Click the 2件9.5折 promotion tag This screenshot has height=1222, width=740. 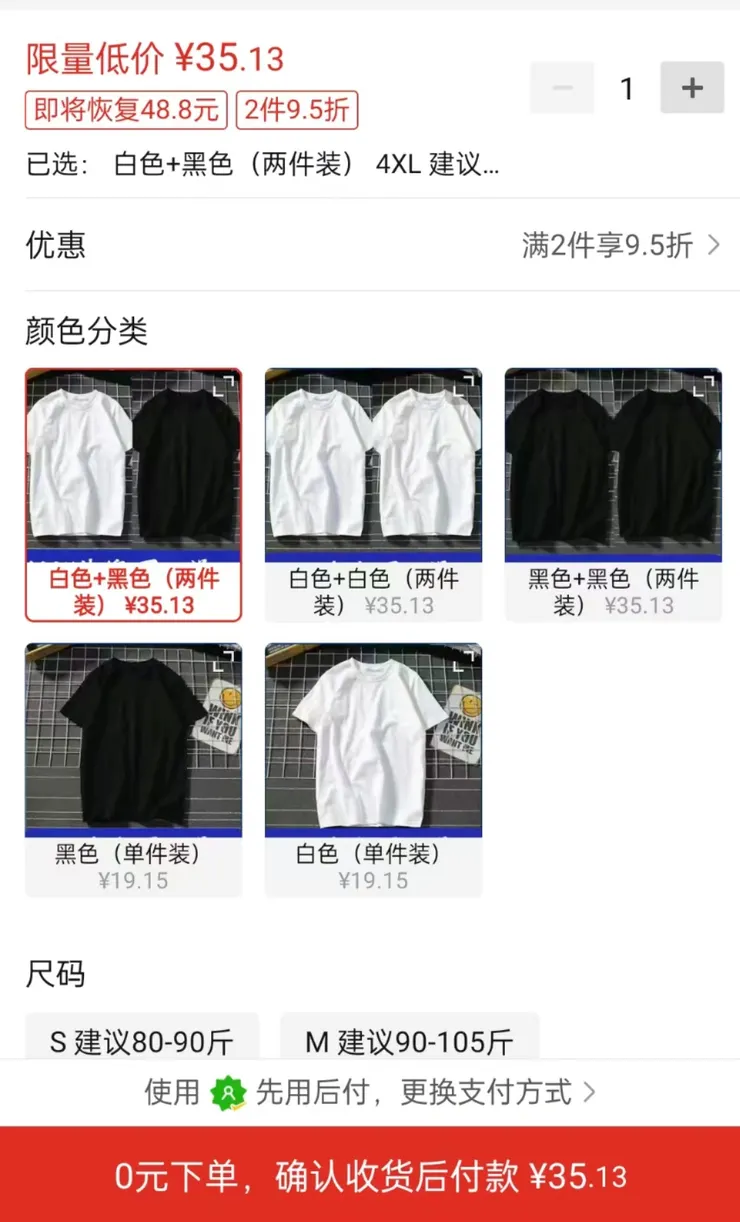[296, 111]
